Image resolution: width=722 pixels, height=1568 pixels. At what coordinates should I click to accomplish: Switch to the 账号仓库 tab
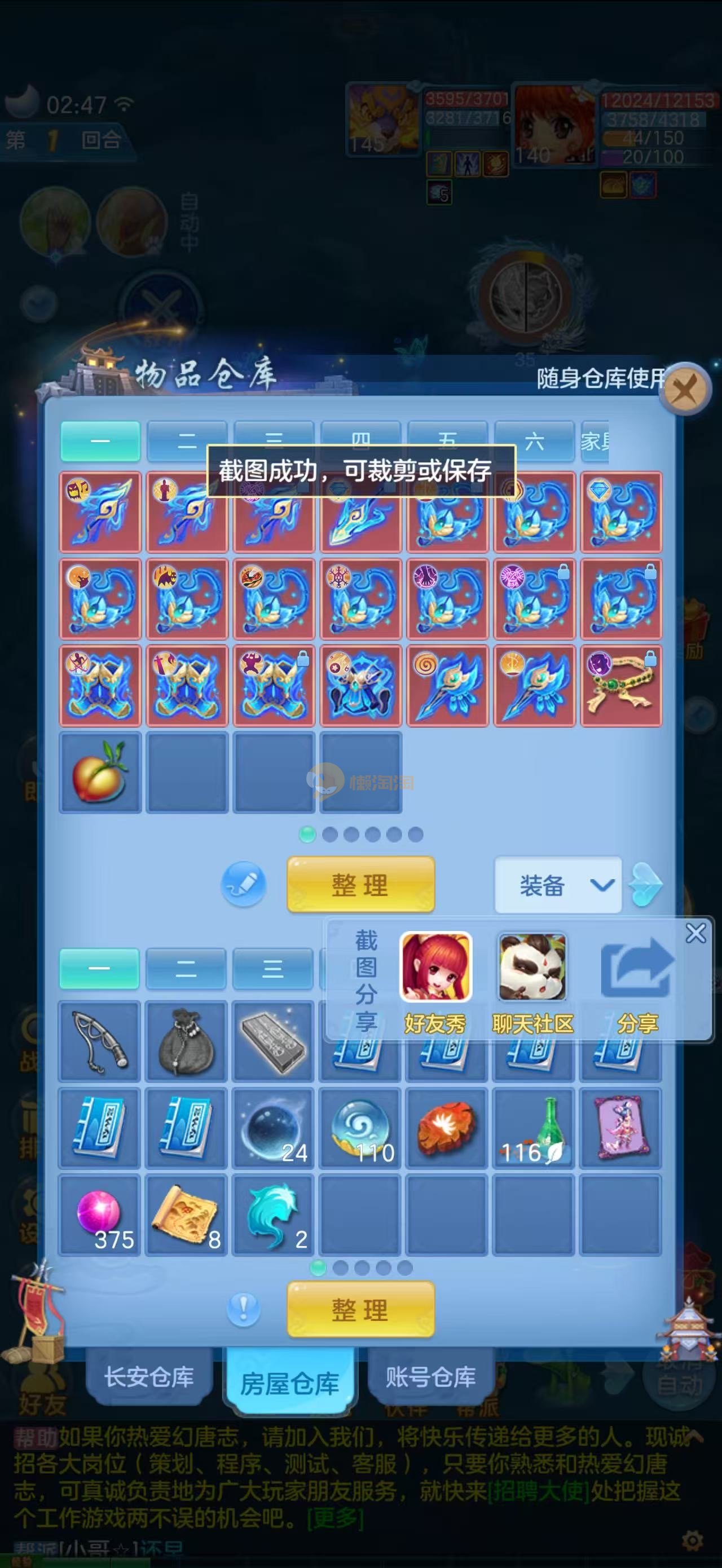click(x=430, y=1377)
